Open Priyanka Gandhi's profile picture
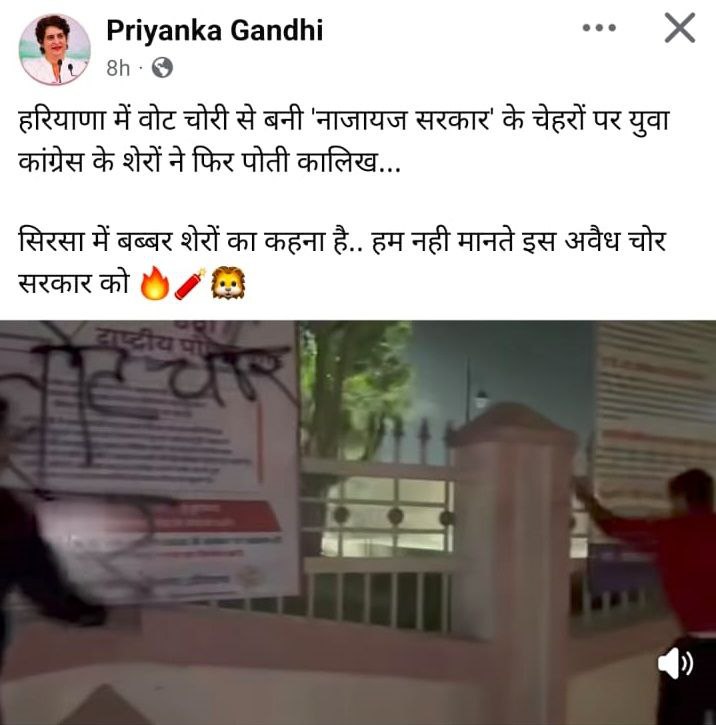 pyautogui.click(x=57, y=50)
